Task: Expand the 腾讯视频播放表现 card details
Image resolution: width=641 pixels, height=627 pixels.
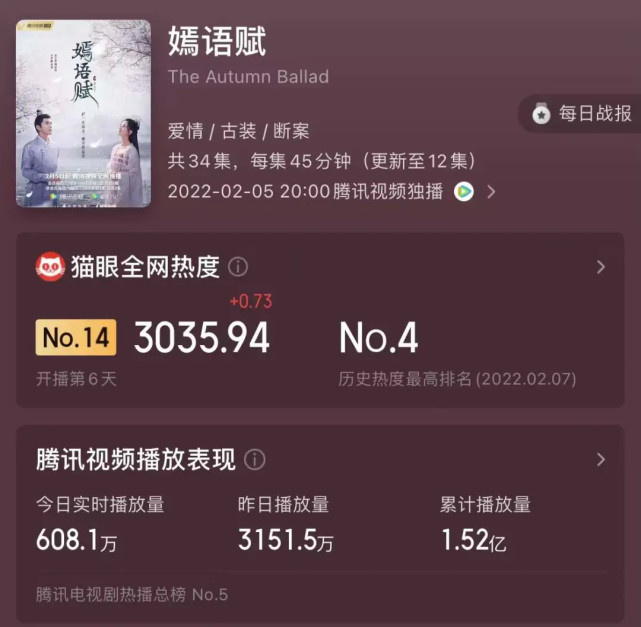Action: point(600,460)
